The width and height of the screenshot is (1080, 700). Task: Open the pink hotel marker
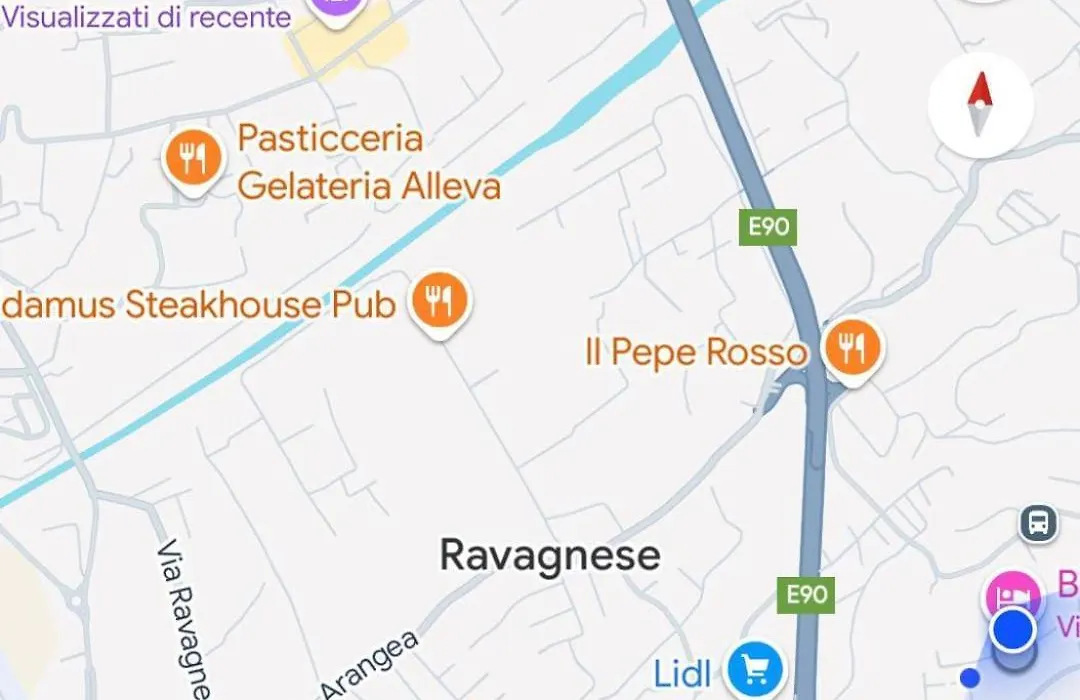coord(1013,594)
